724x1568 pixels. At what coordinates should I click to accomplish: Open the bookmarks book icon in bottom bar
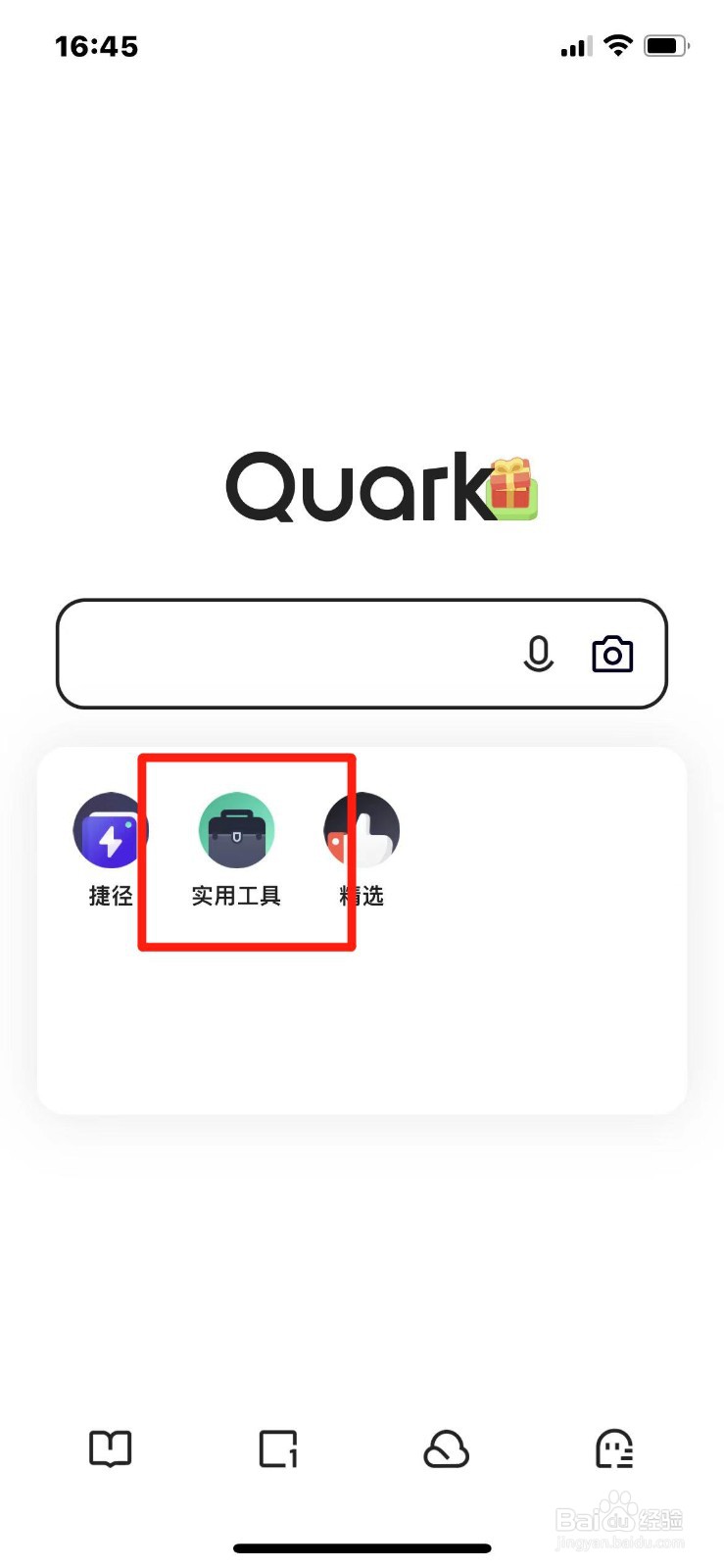[x=110, y=1450]
